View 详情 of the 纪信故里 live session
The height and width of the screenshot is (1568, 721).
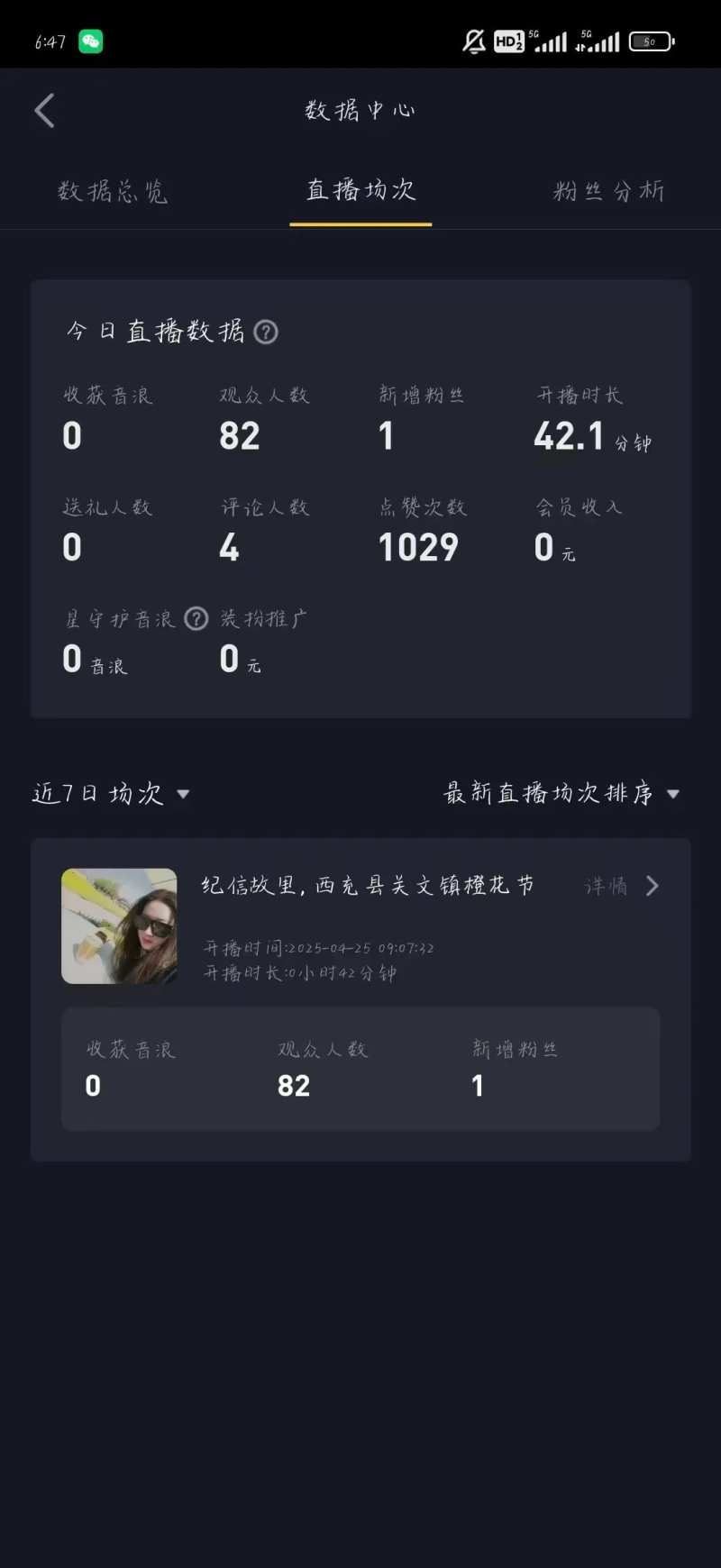(x=622, y=886)
